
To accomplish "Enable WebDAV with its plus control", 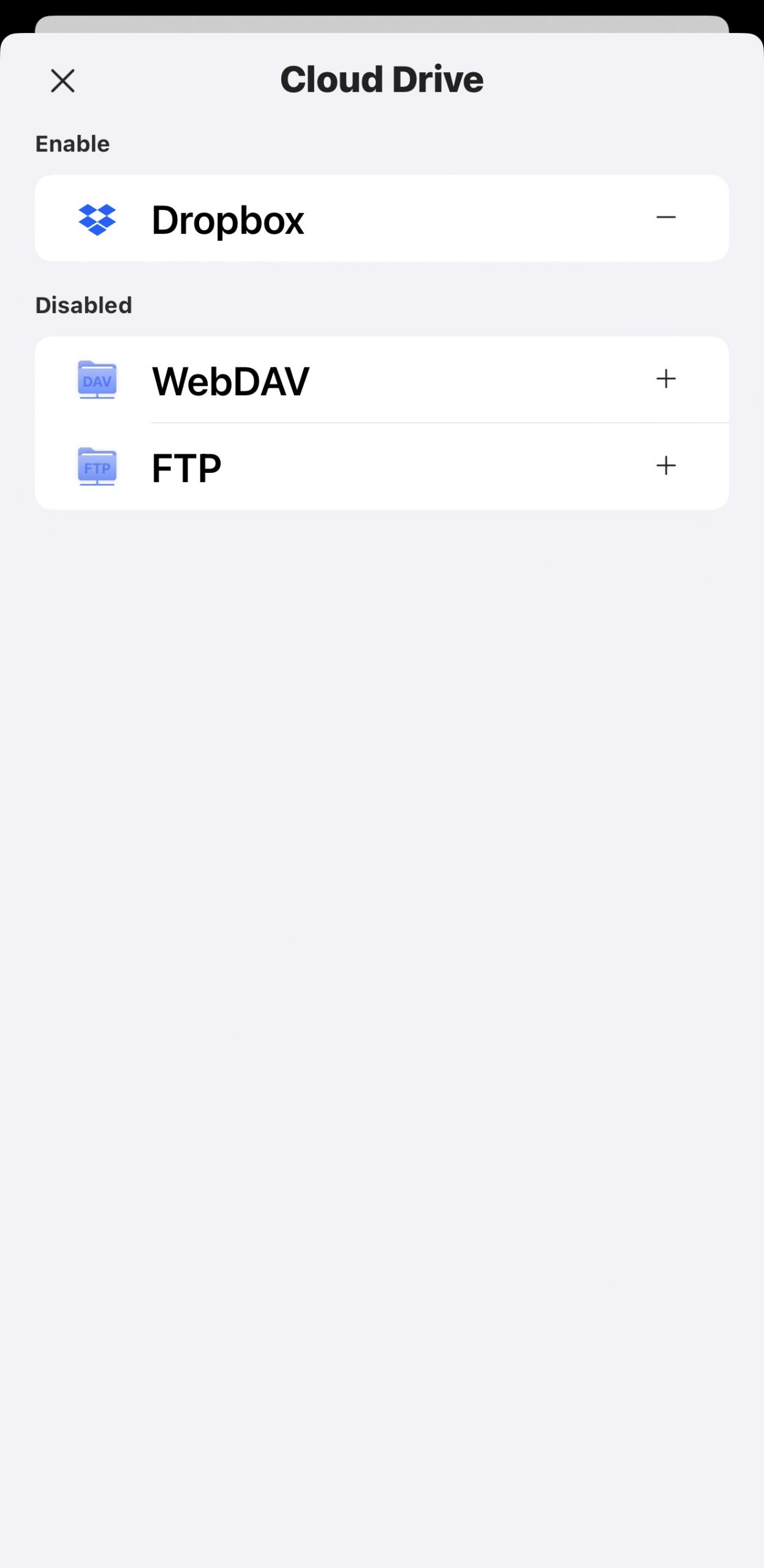I will pos(667,380).
